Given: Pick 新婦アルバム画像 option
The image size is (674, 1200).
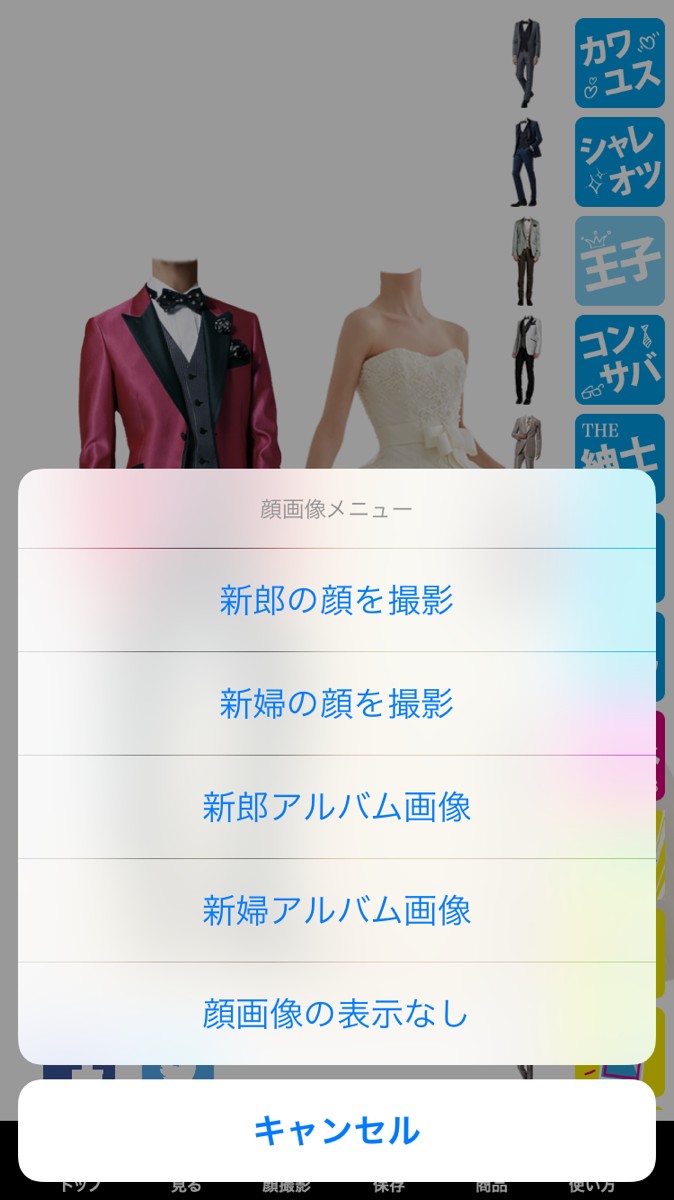Looking at the screenshot, I should [x=337, y=911].
